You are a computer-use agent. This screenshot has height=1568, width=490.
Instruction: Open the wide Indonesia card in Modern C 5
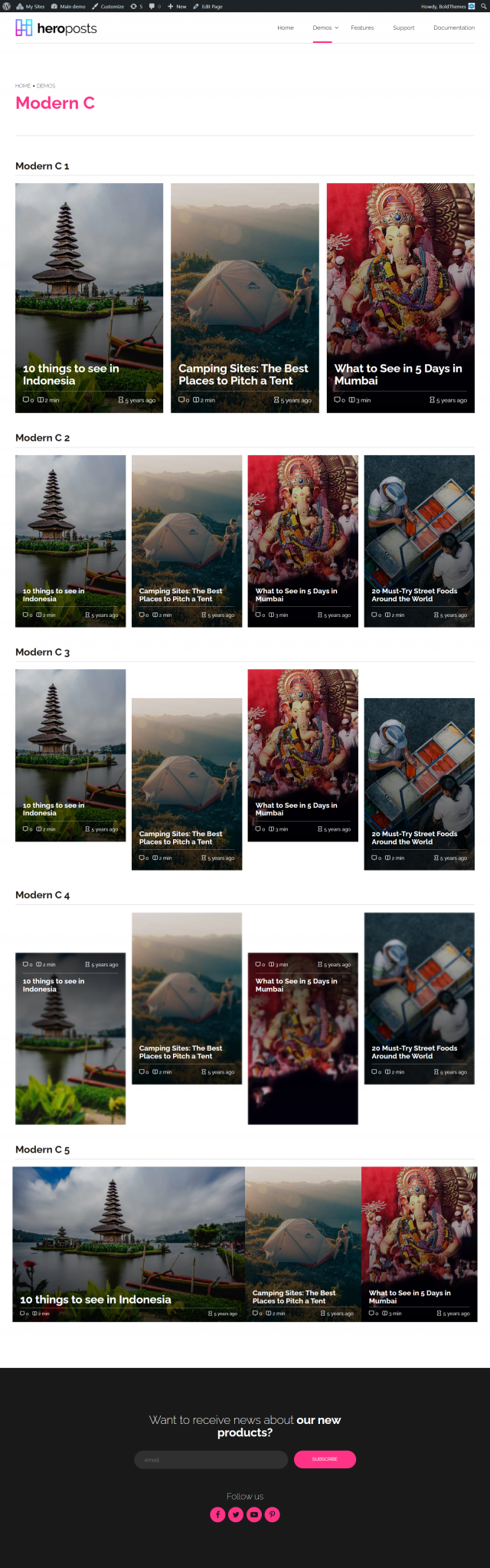[96, 1299]
